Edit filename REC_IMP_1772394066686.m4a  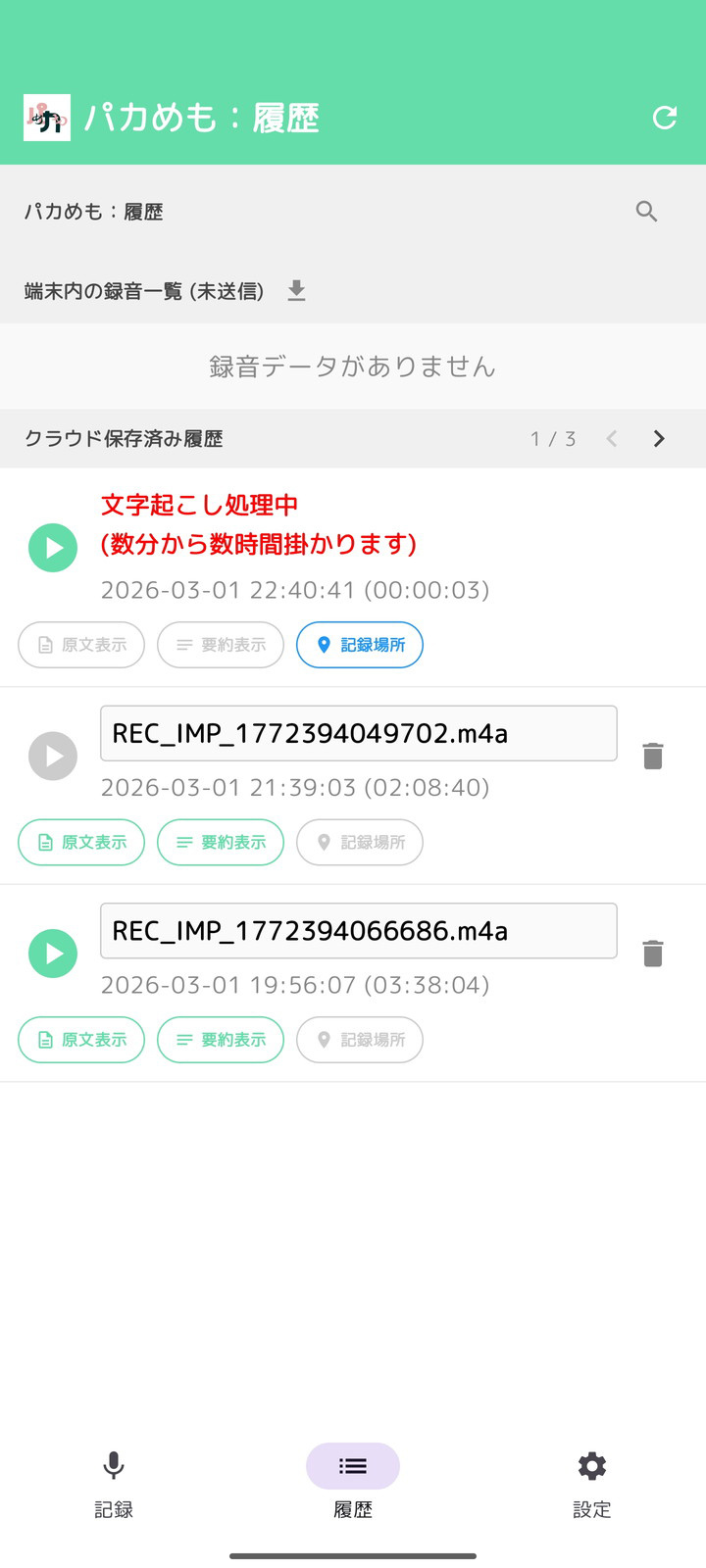358,930
